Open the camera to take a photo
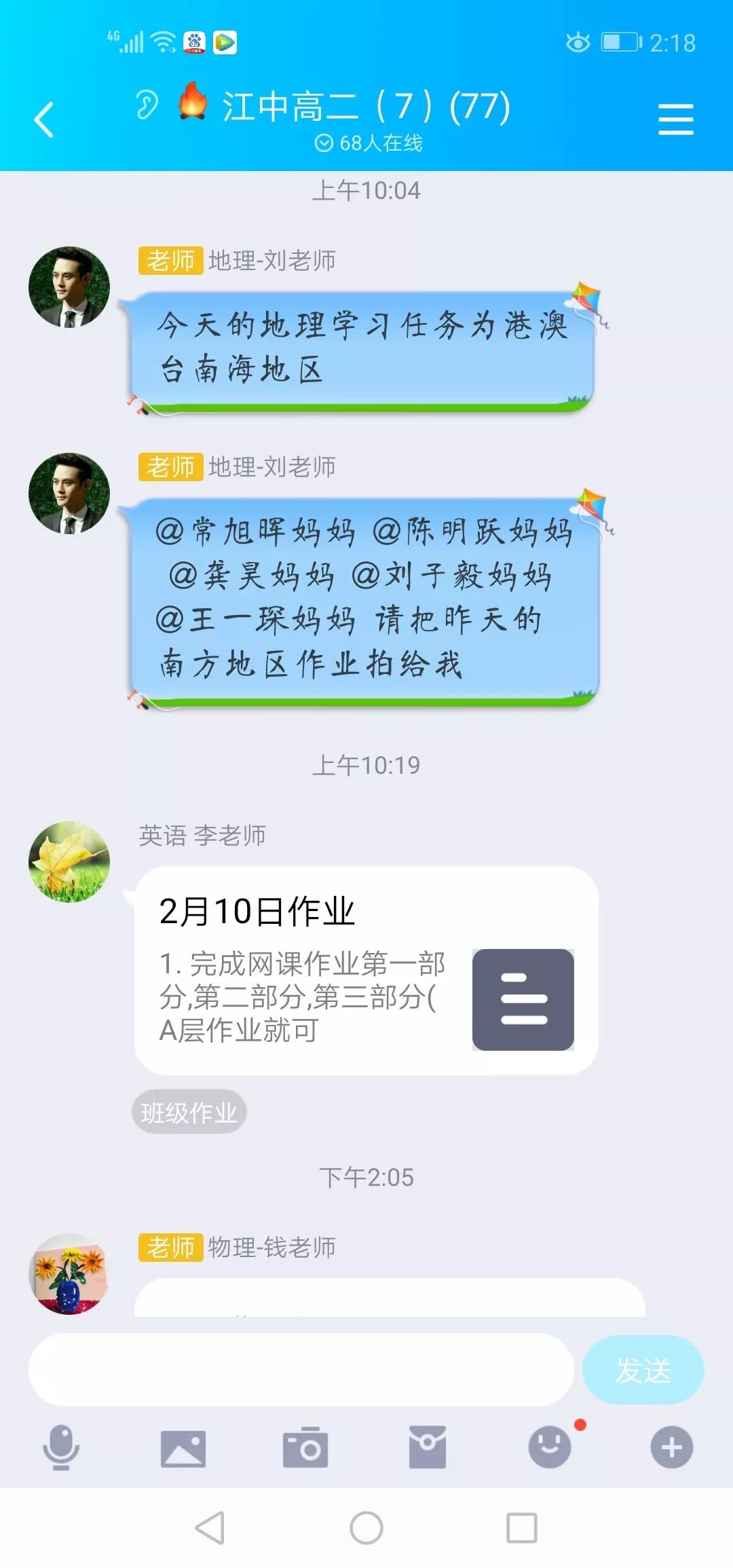Viewport: 733px width, 1568px height. coord(305,1447)
